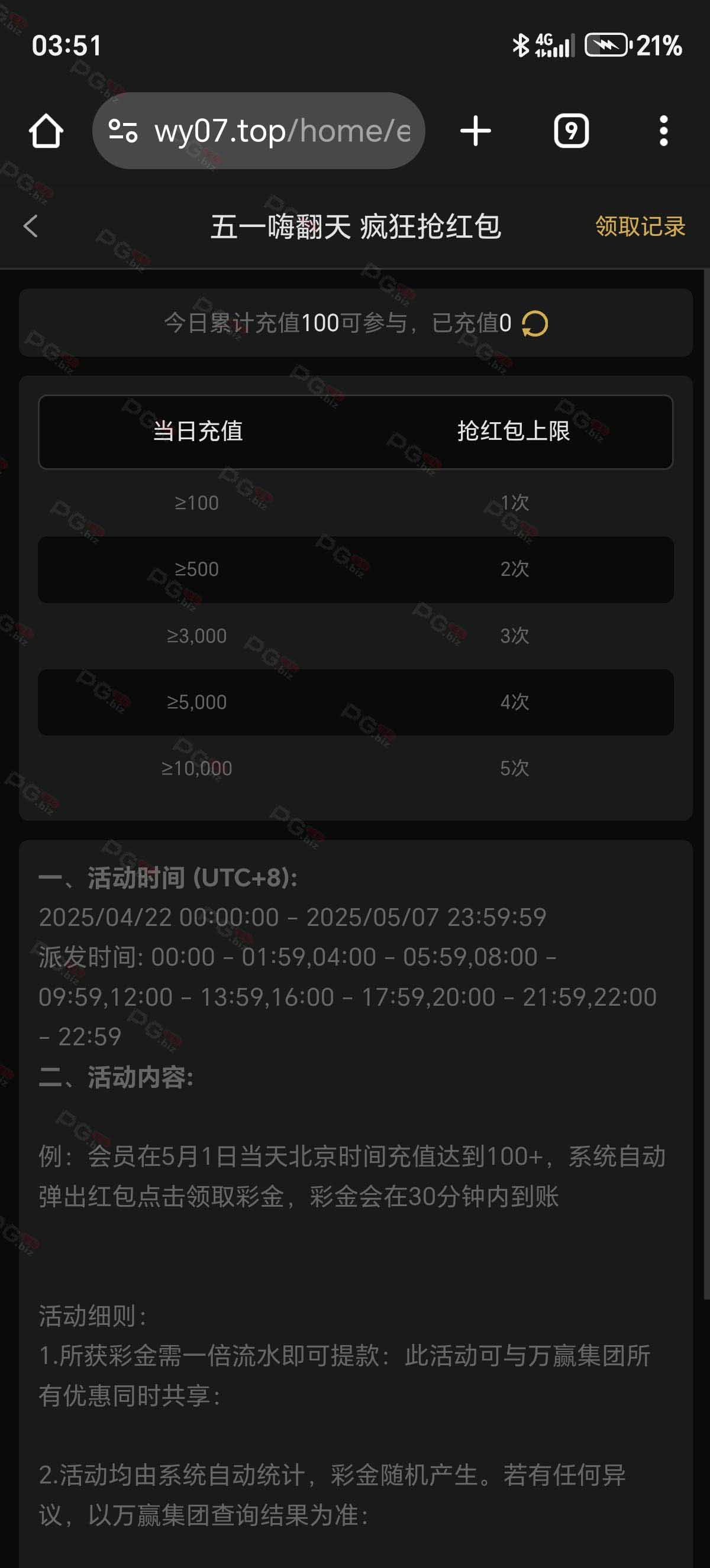Viewport: 710px width, 1568px height.
Task: Refresh the 已充值 recharge amount
Action: point(535,323)
